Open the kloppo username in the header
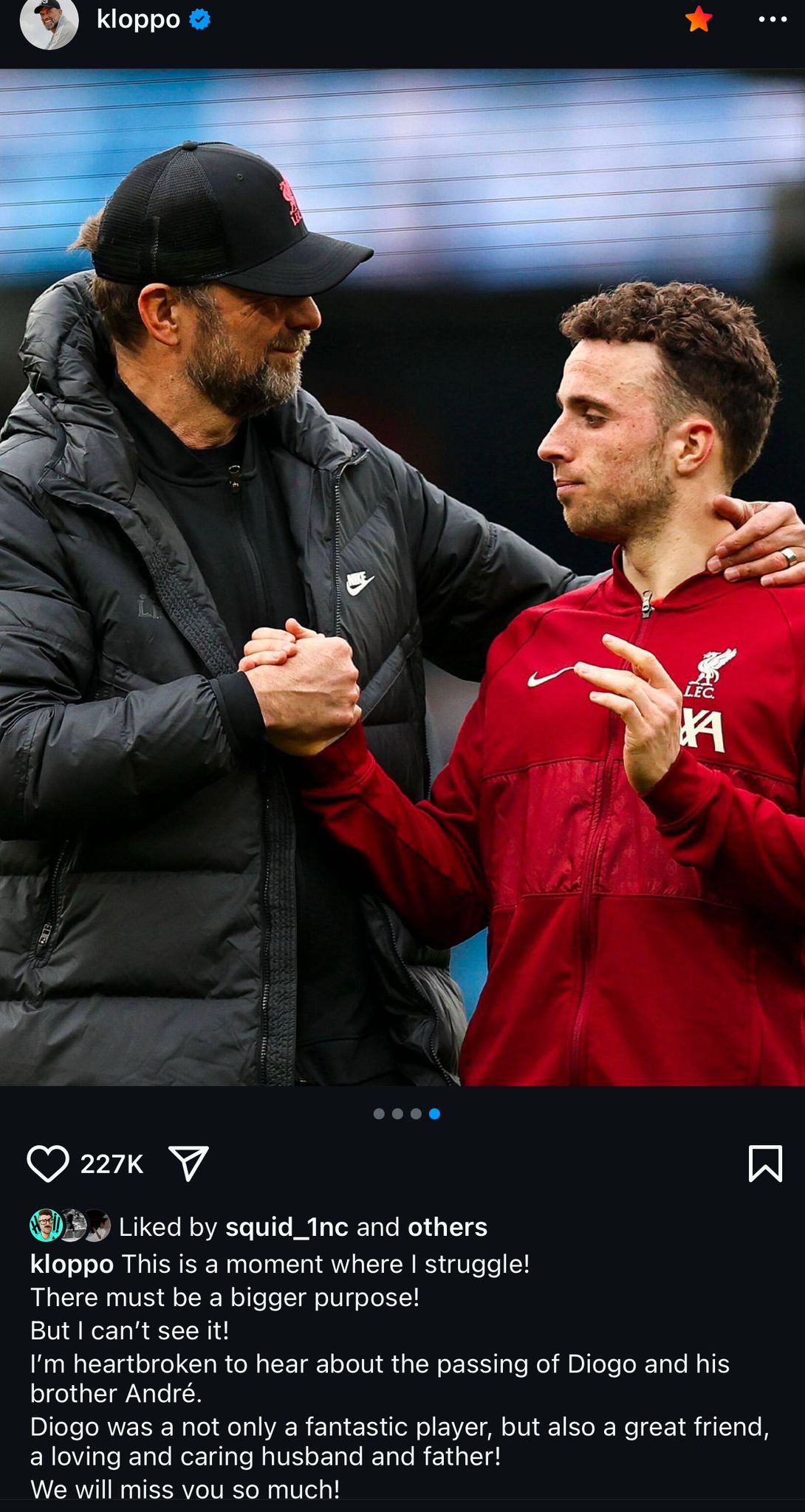The image size is (805, 1512). pos(138,20)
